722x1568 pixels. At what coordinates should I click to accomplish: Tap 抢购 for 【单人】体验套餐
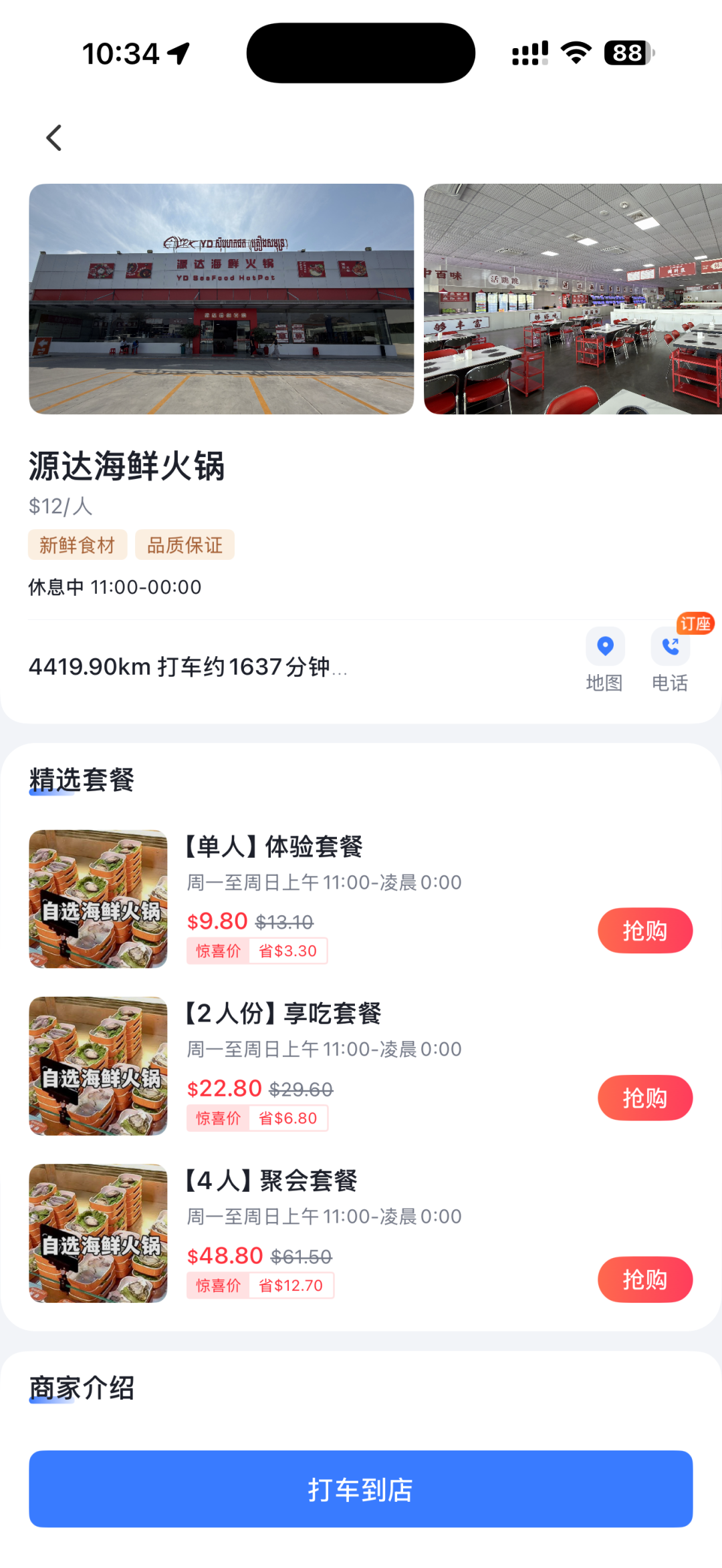tap(644, 931)
